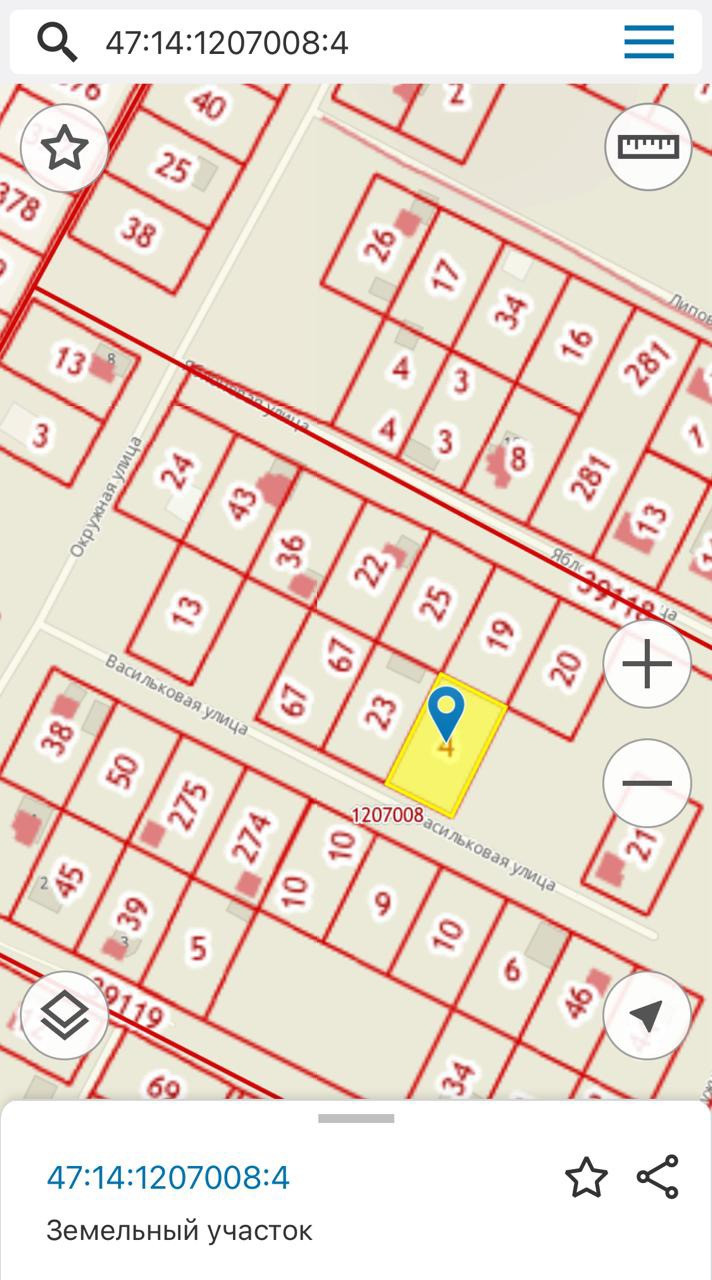Open favorites from the map star button
The width and height of the screenshot is (712, 1280).
click(x=65, y=148)
